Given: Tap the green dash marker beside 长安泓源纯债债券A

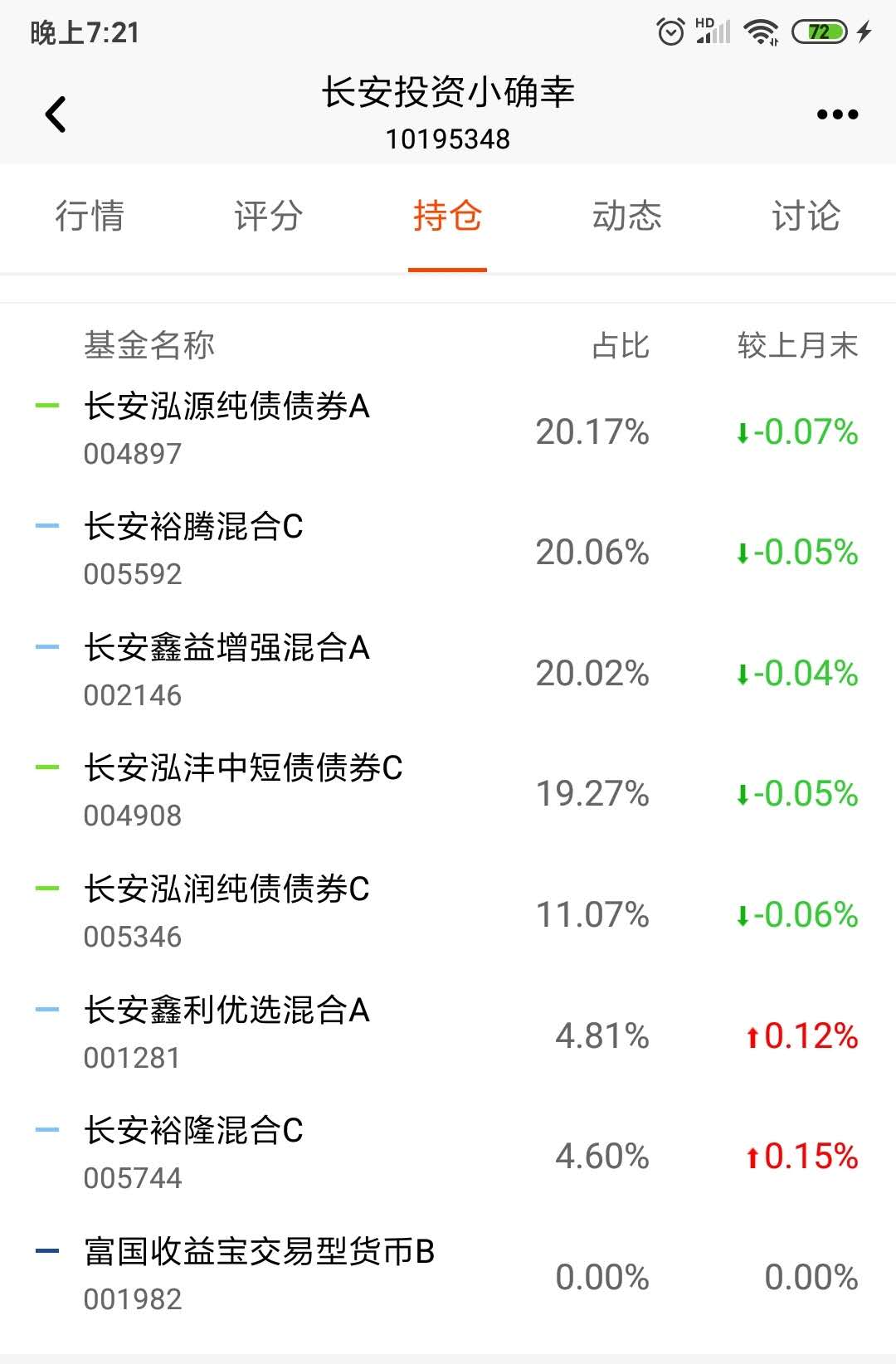Looking at the screenshot, I should [47, 406].
